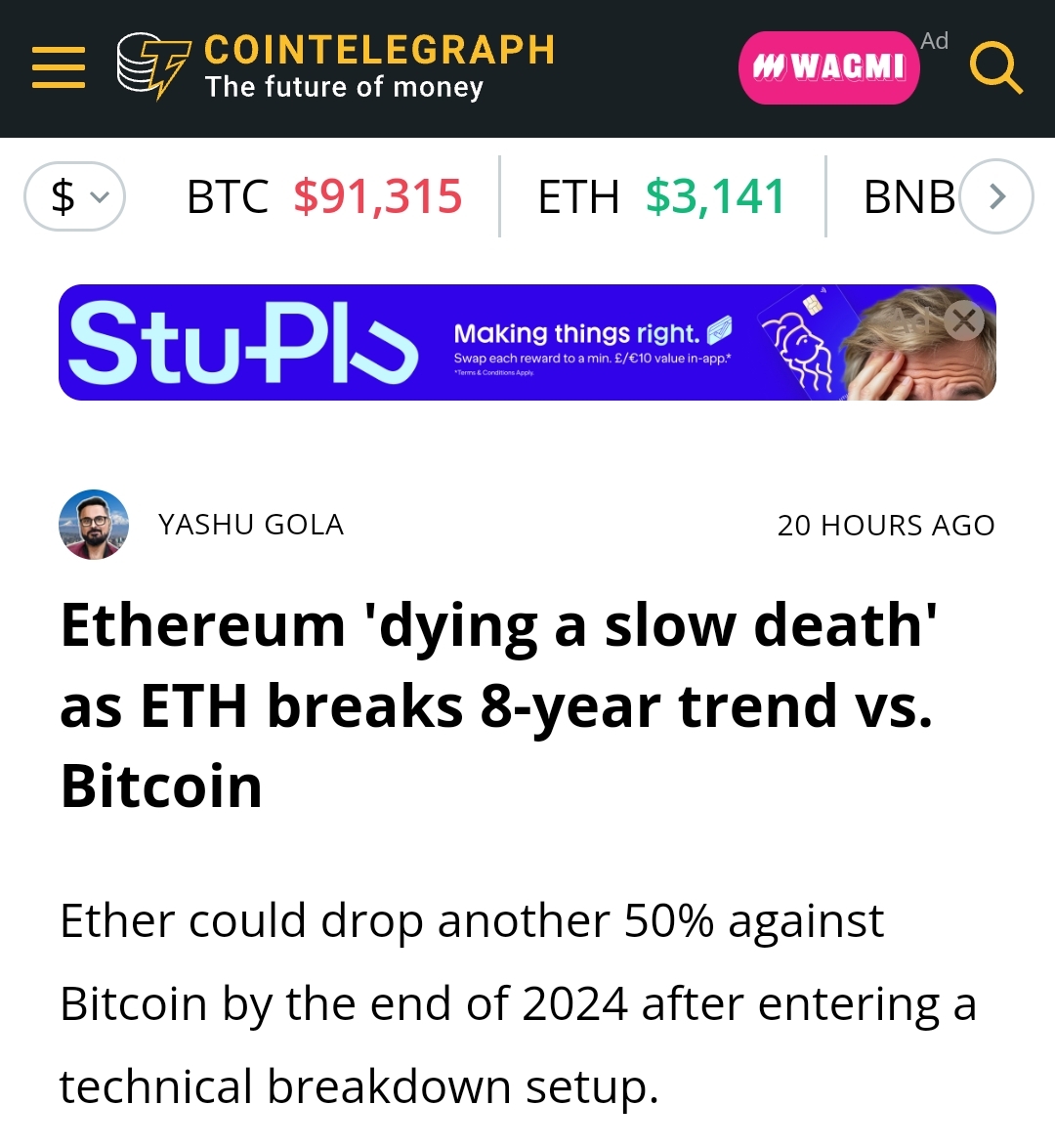The height and width of the screenshot is (1148, 1055).
Task: Expand the dollar currency dropdown
Action: pyautogui.click(x=75, y=196)
